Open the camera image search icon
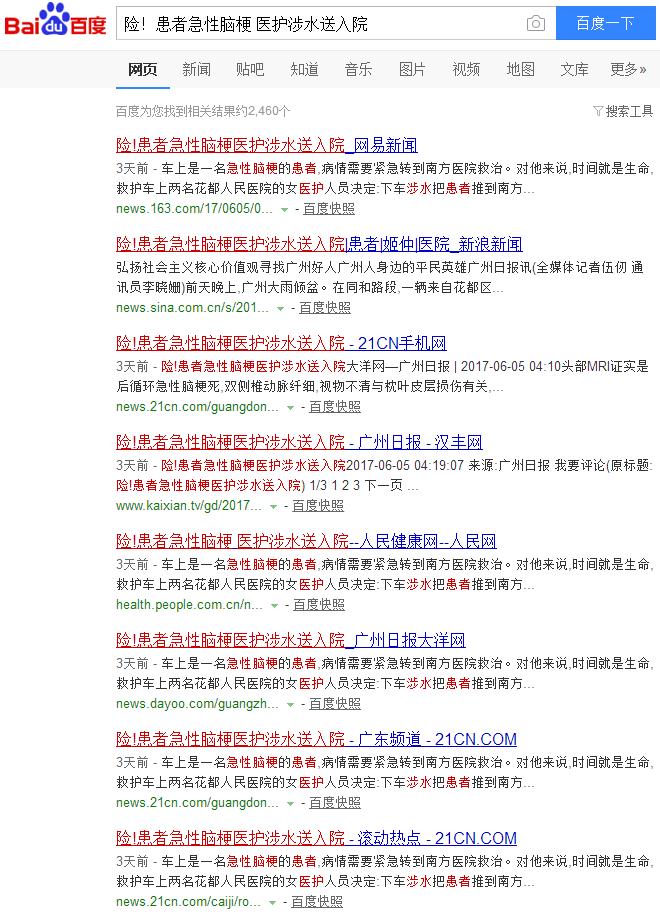This screenshot has width=660, height=915. pos(536,24)
